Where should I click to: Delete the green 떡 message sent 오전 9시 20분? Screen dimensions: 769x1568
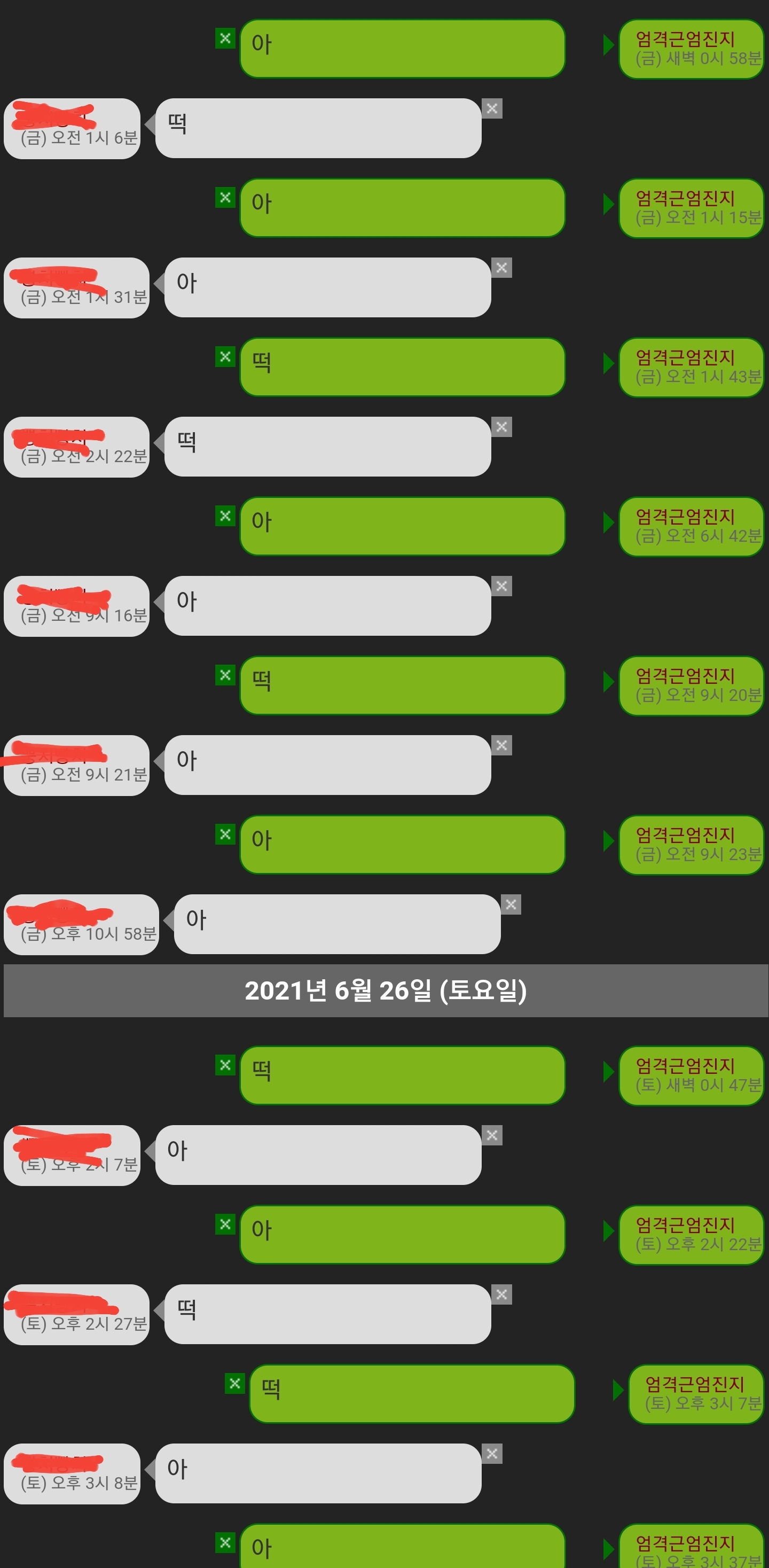pos(225,675)
